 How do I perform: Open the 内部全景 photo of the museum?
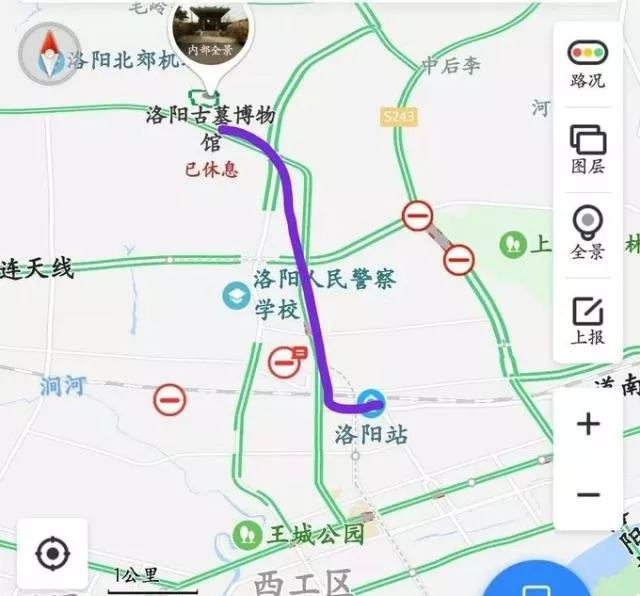point(208,30)
